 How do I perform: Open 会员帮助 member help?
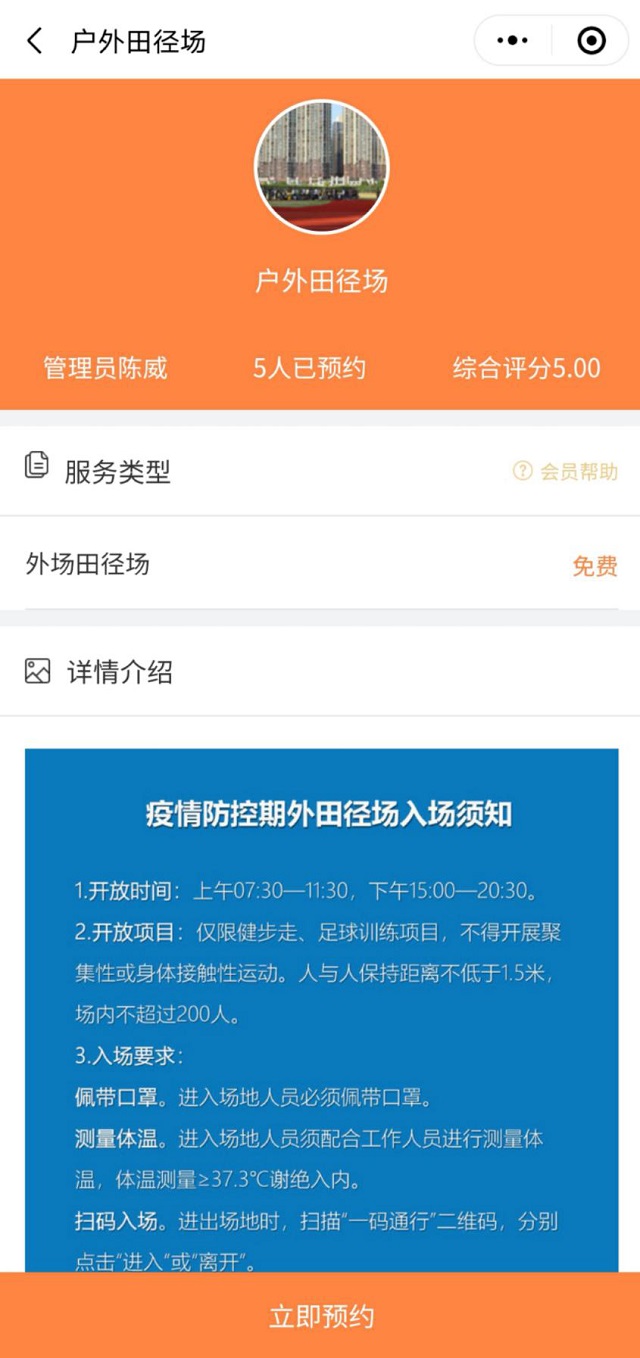(566, 471)
